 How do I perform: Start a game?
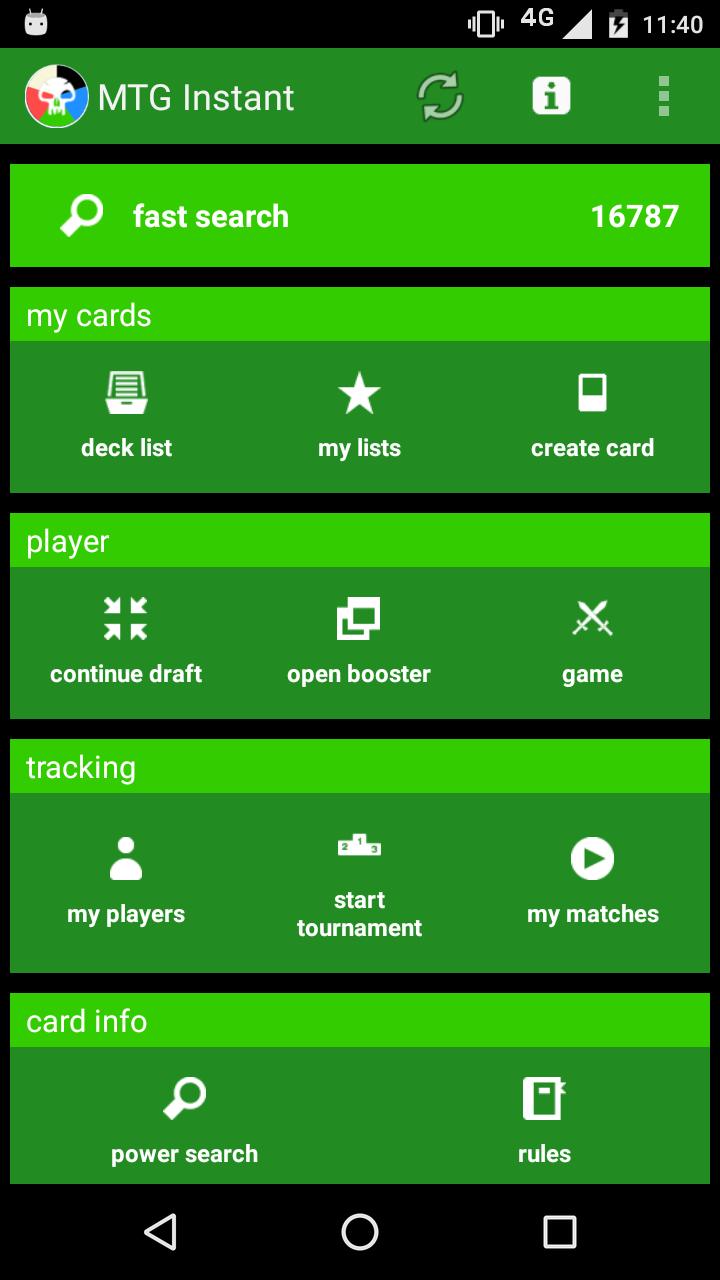click(x=592, y=643)
